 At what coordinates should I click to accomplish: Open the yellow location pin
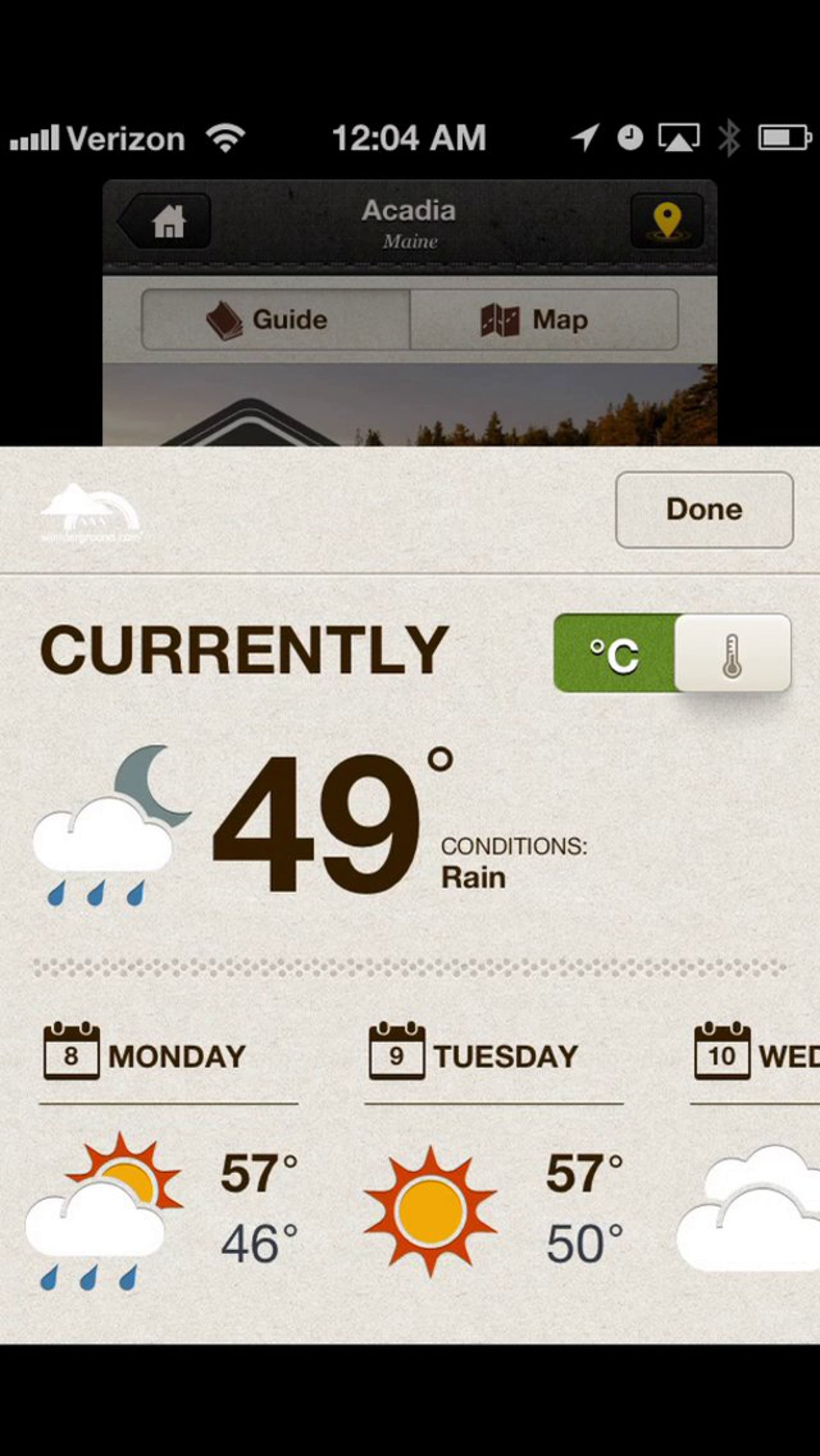click(667, 221)
